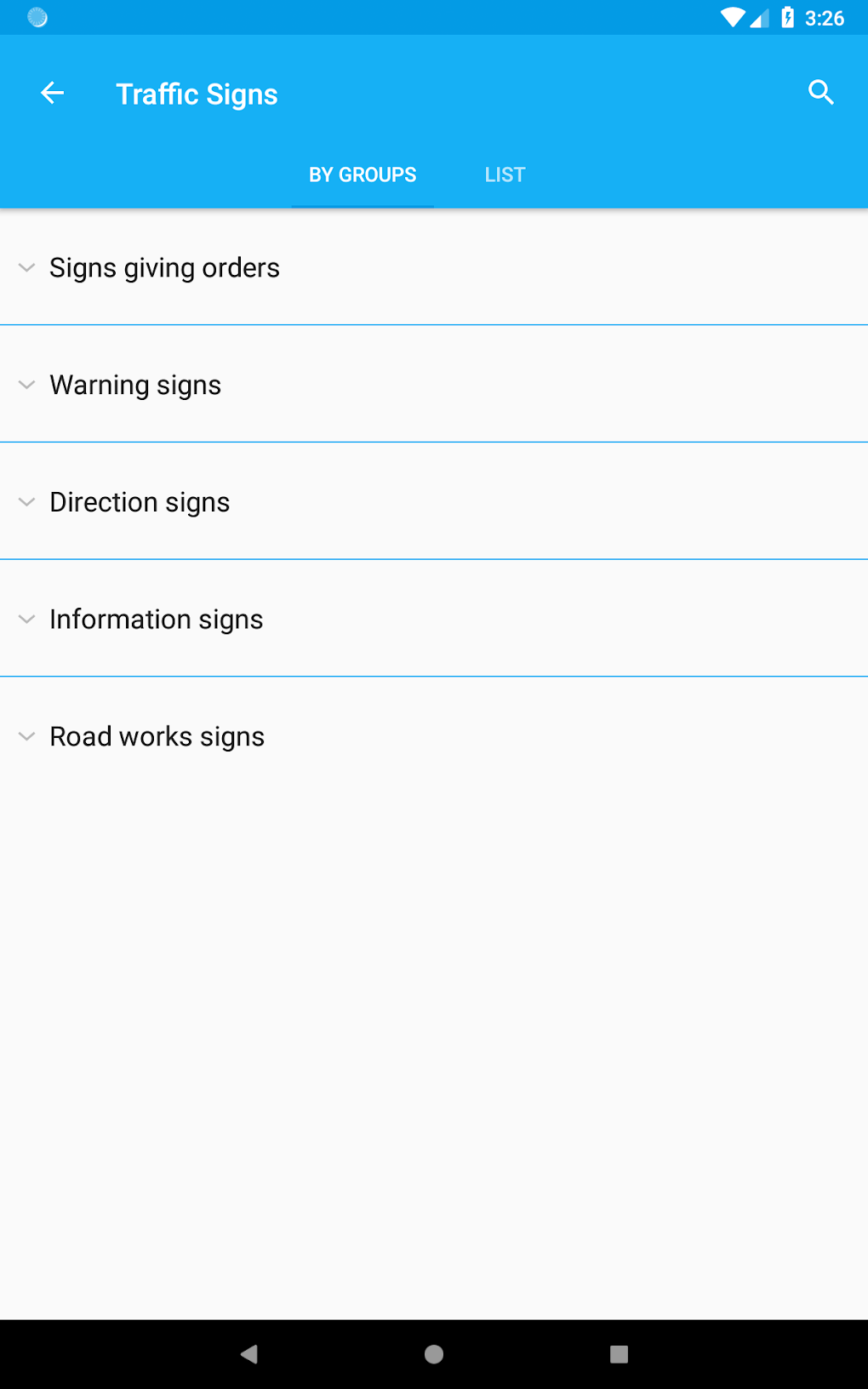This screenshot has width=868, height=1389.
Task: Open recent apps with the square button
Action: pos(619,1354)
